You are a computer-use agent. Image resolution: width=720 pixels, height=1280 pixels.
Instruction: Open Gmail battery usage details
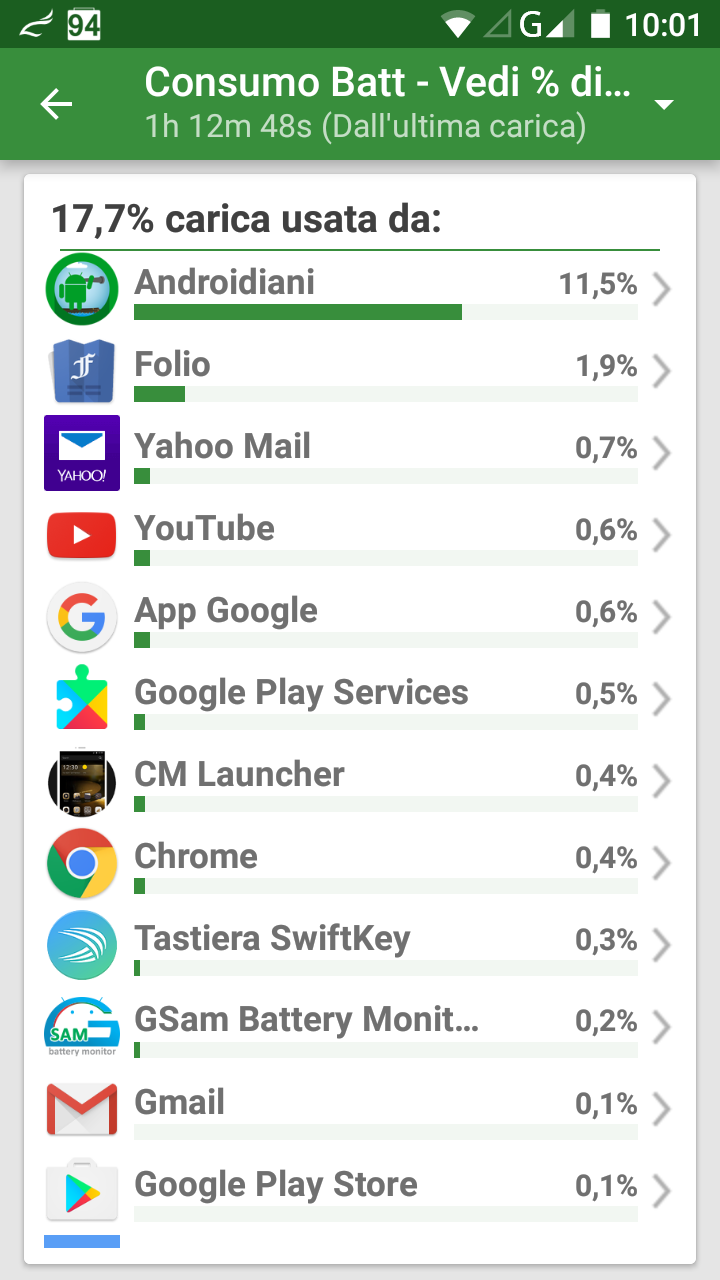(360, 1109)
